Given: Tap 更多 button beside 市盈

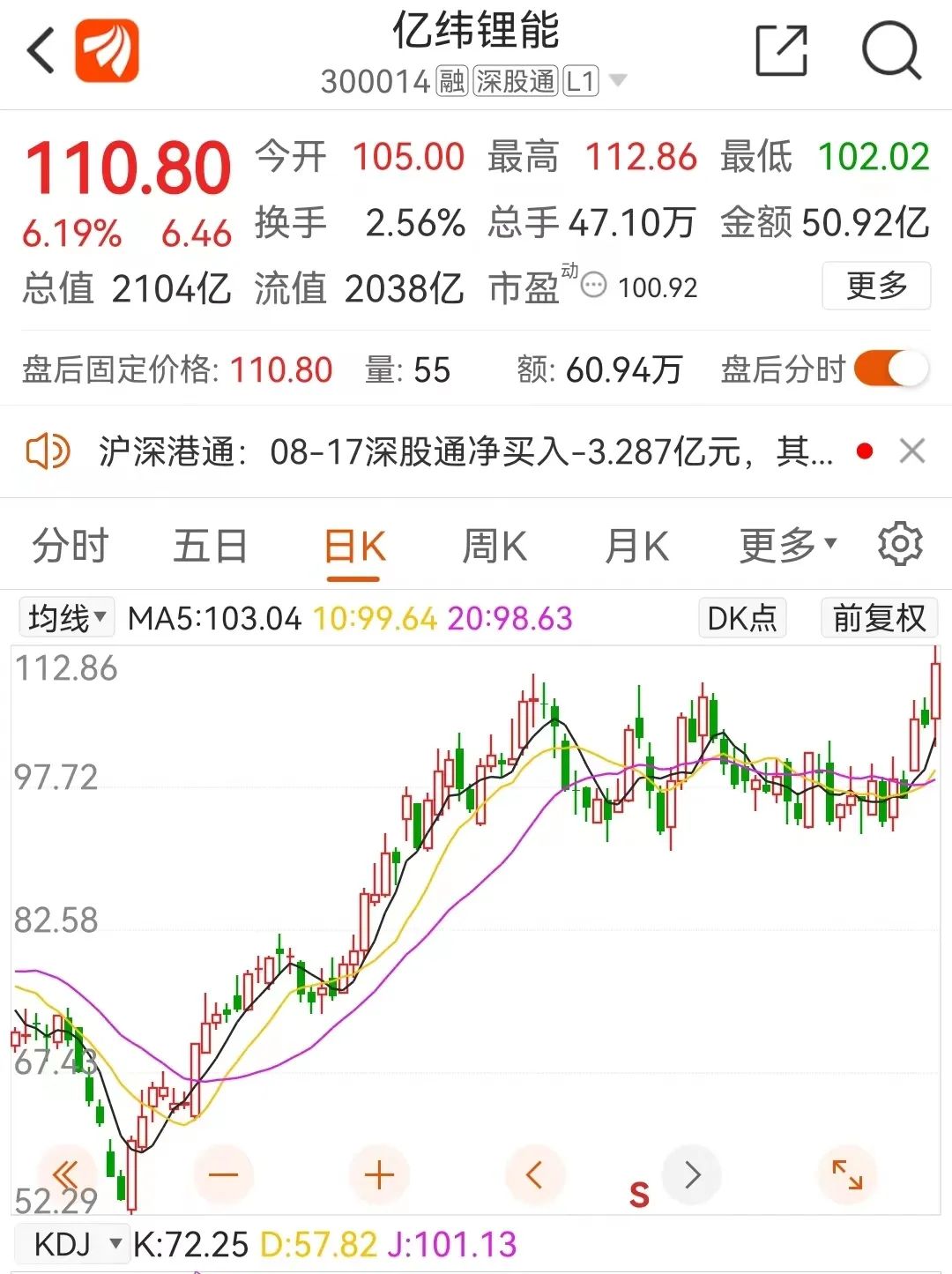Looking at the screenshot, I should click(875, 286).
